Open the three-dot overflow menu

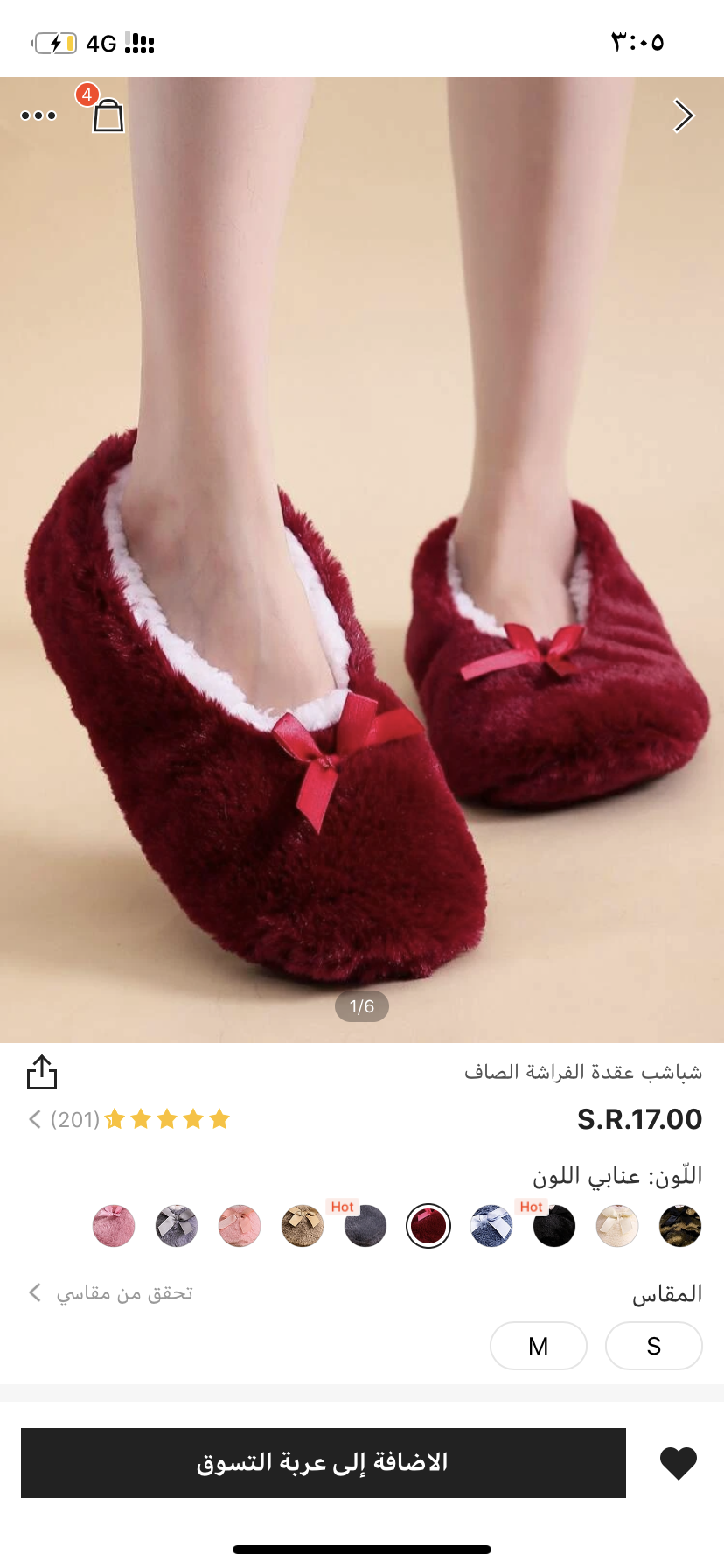(38, 115)
